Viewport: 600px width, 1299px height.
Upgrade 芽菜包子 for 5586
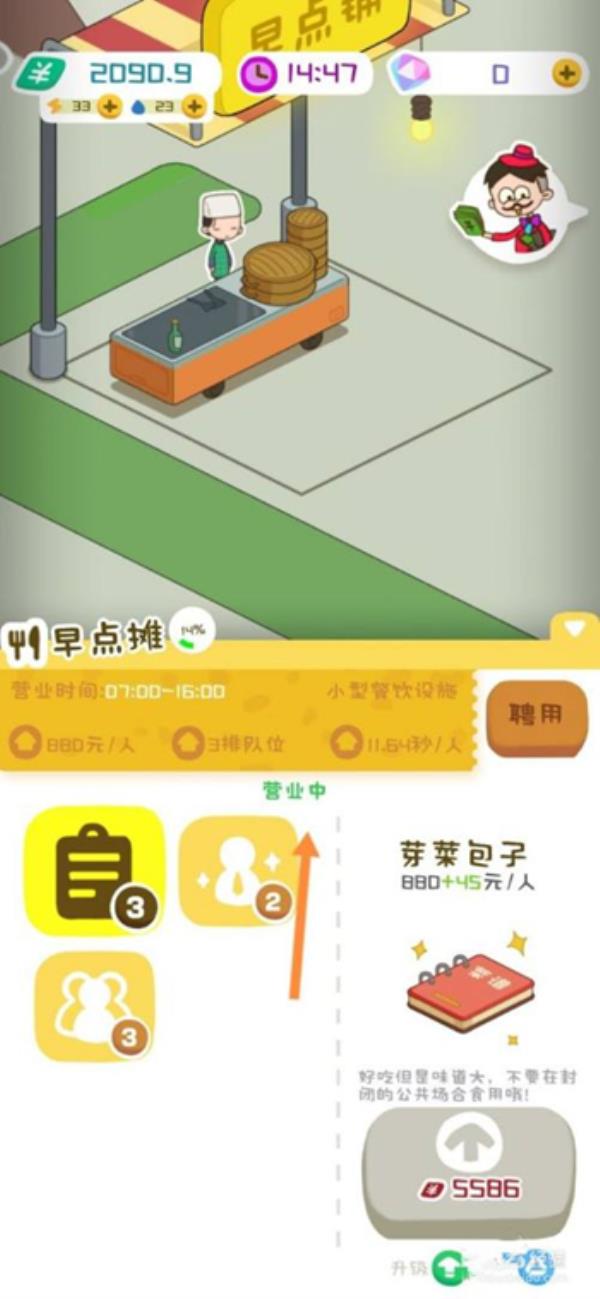point(470,1170)
